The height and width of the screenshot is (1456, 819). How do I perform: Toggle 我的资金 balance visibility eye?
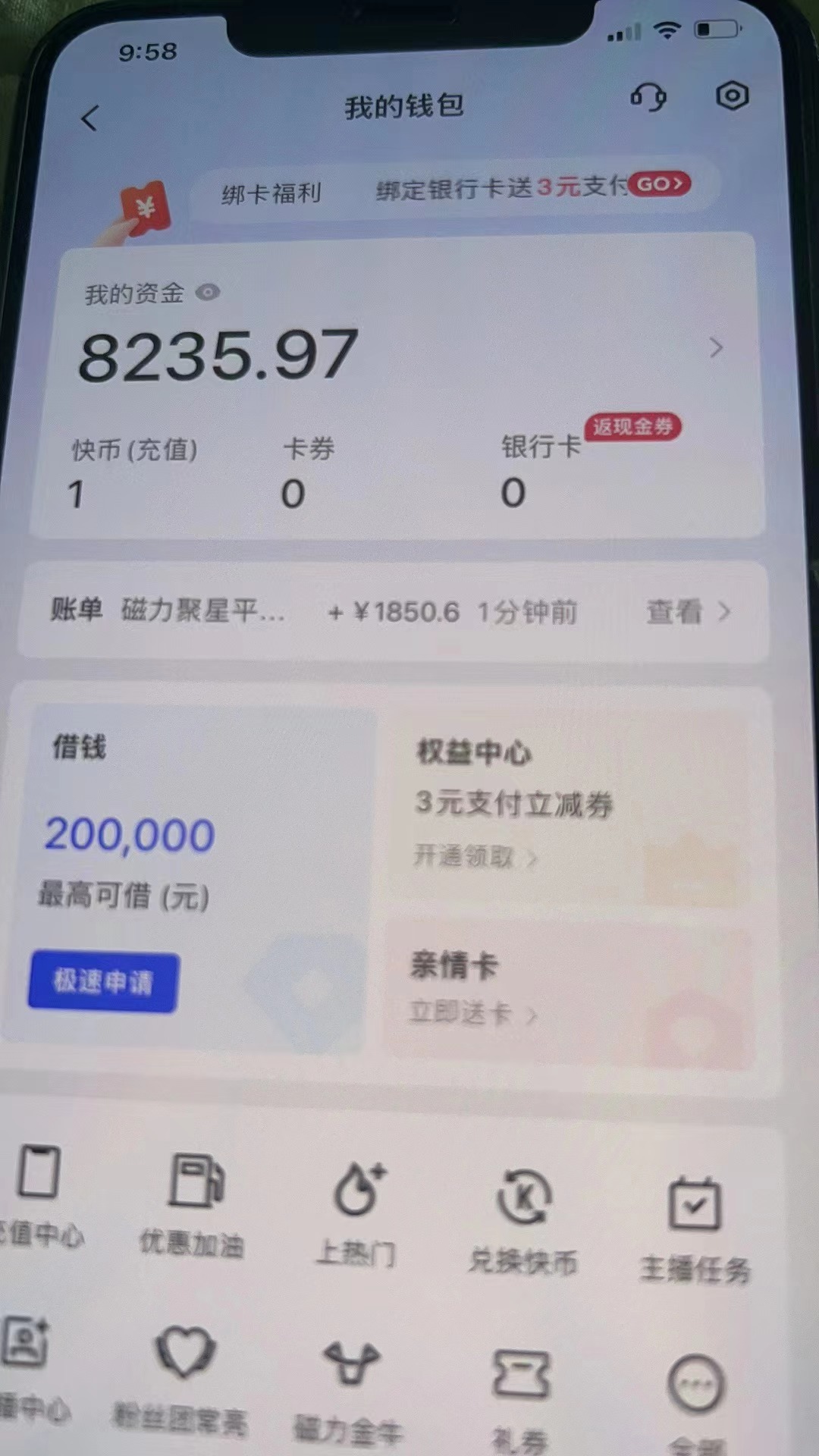coord(208,292)
